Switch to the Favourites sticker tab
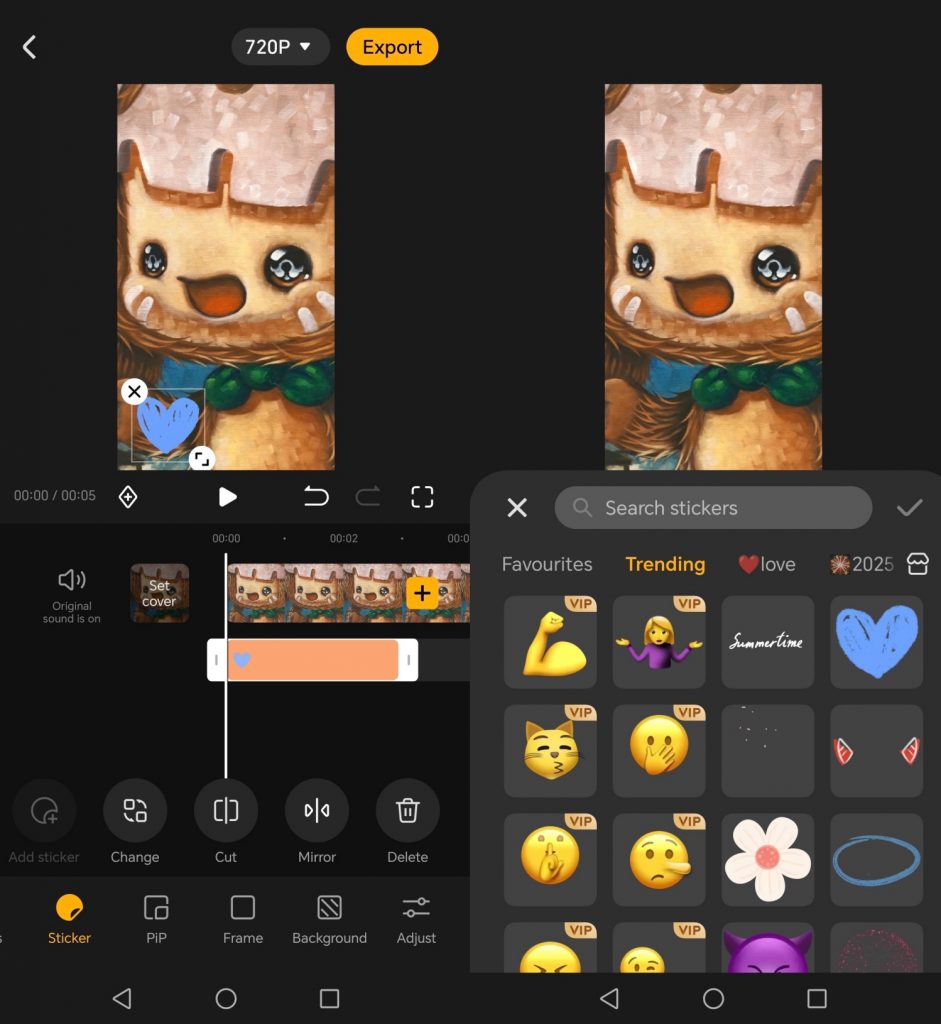The width and height of the screenshot is (941, 1024). point(547,564)
